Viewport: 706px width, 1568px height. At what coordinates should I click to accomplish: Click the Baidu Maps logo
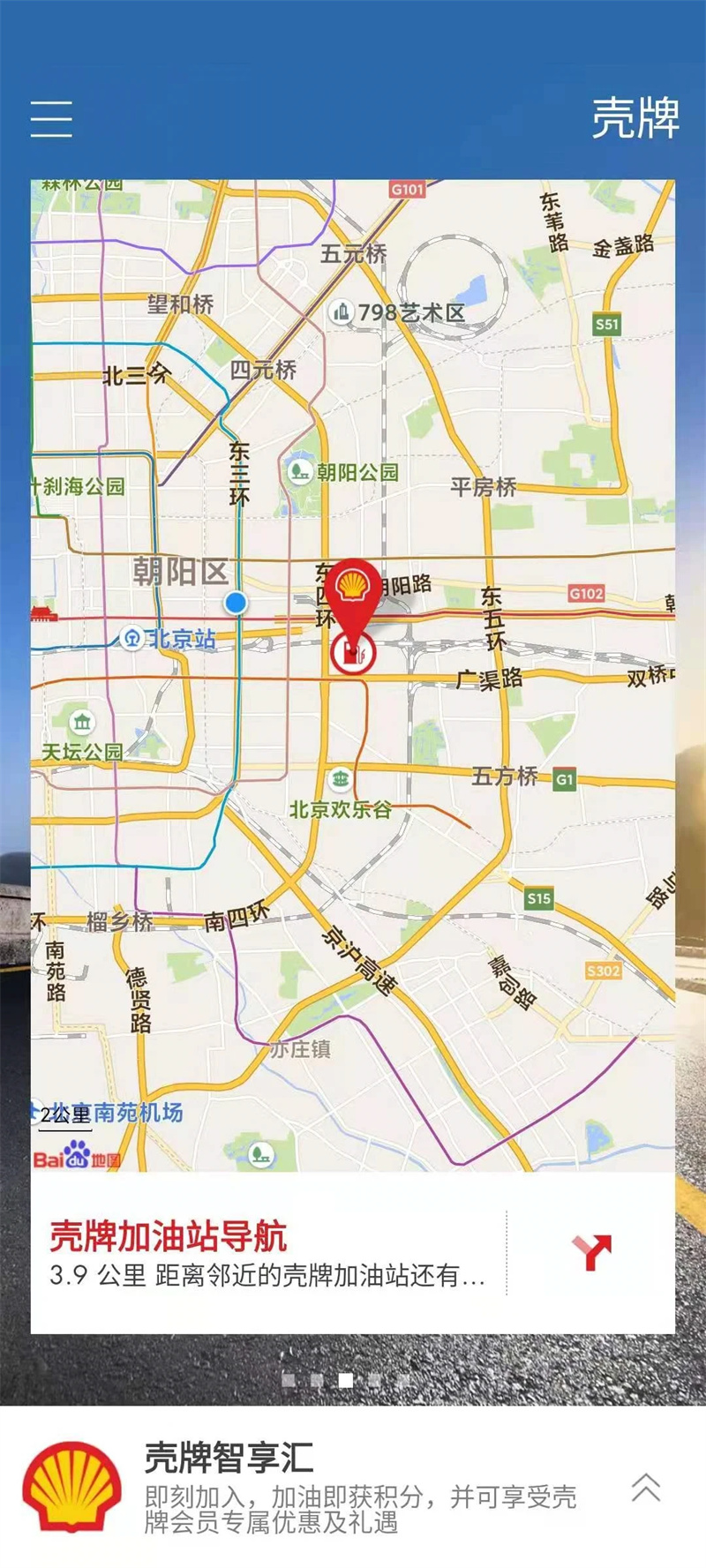78,1159
